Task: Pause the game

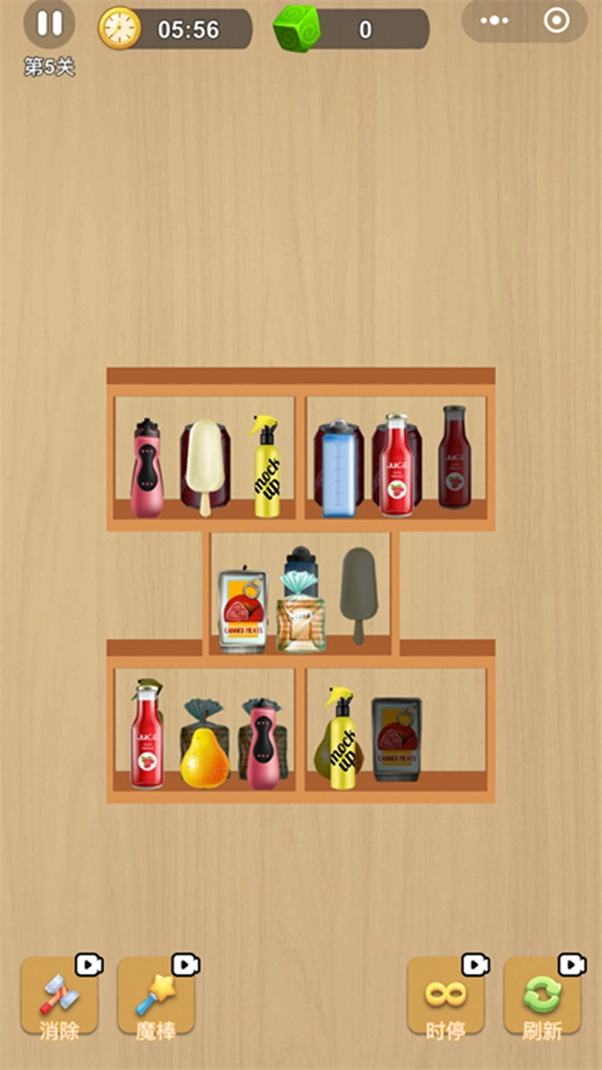Action: tap(49, 24)
